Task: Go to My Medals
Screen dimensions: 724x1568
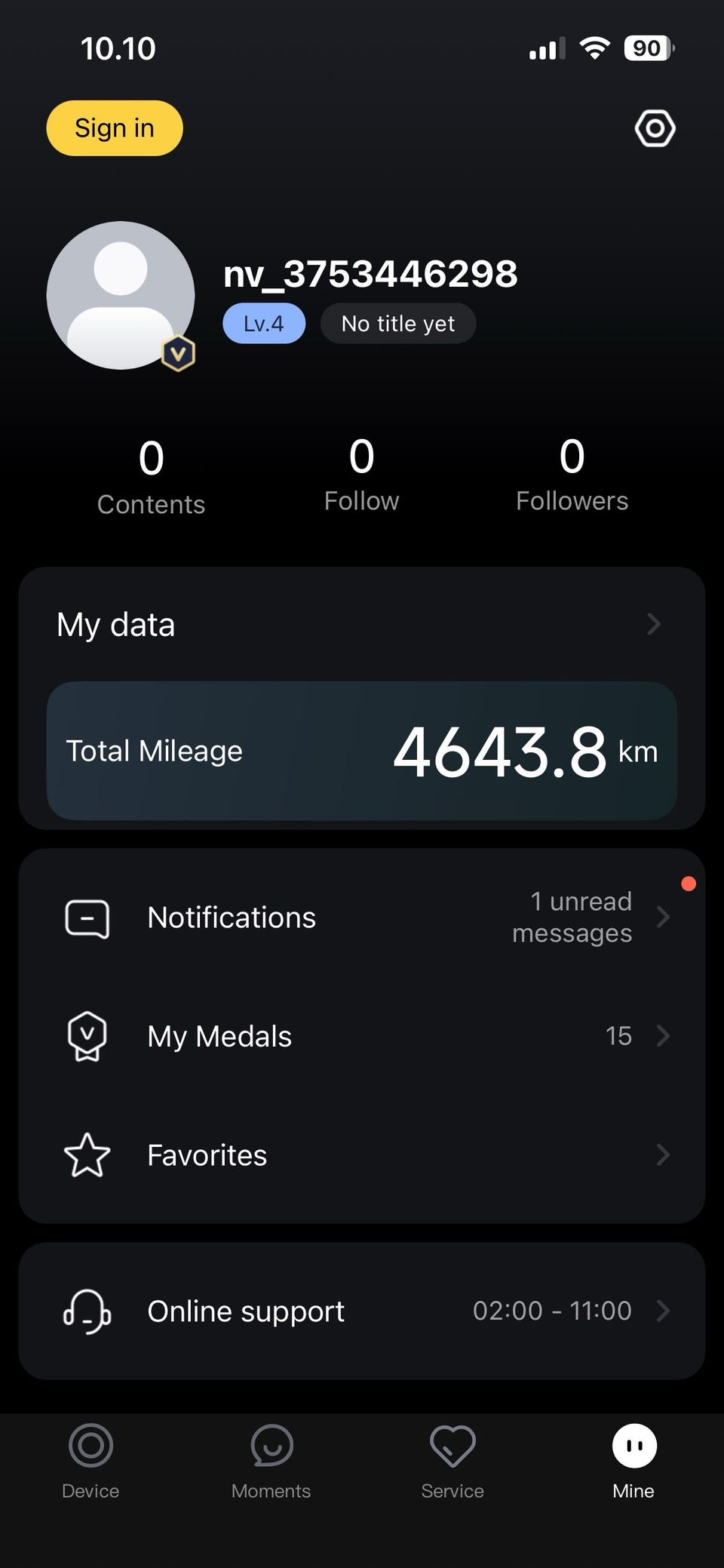Action: tap(362, 1036)
